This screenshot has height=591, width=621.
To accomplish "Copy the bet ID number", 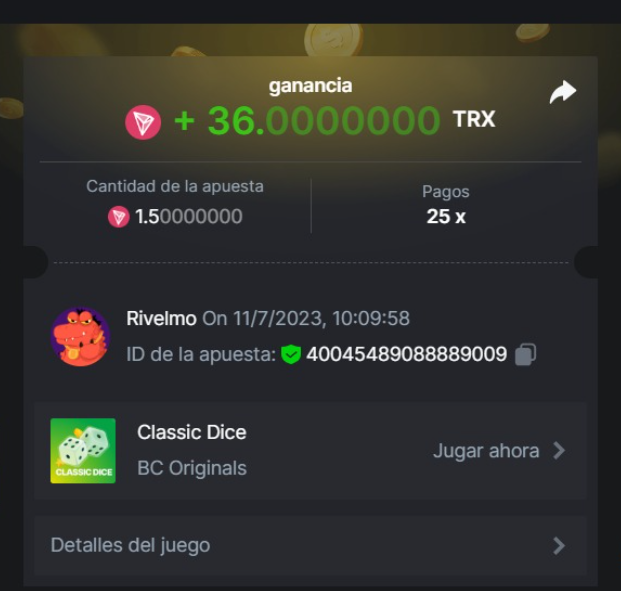I will coord(526,354).
